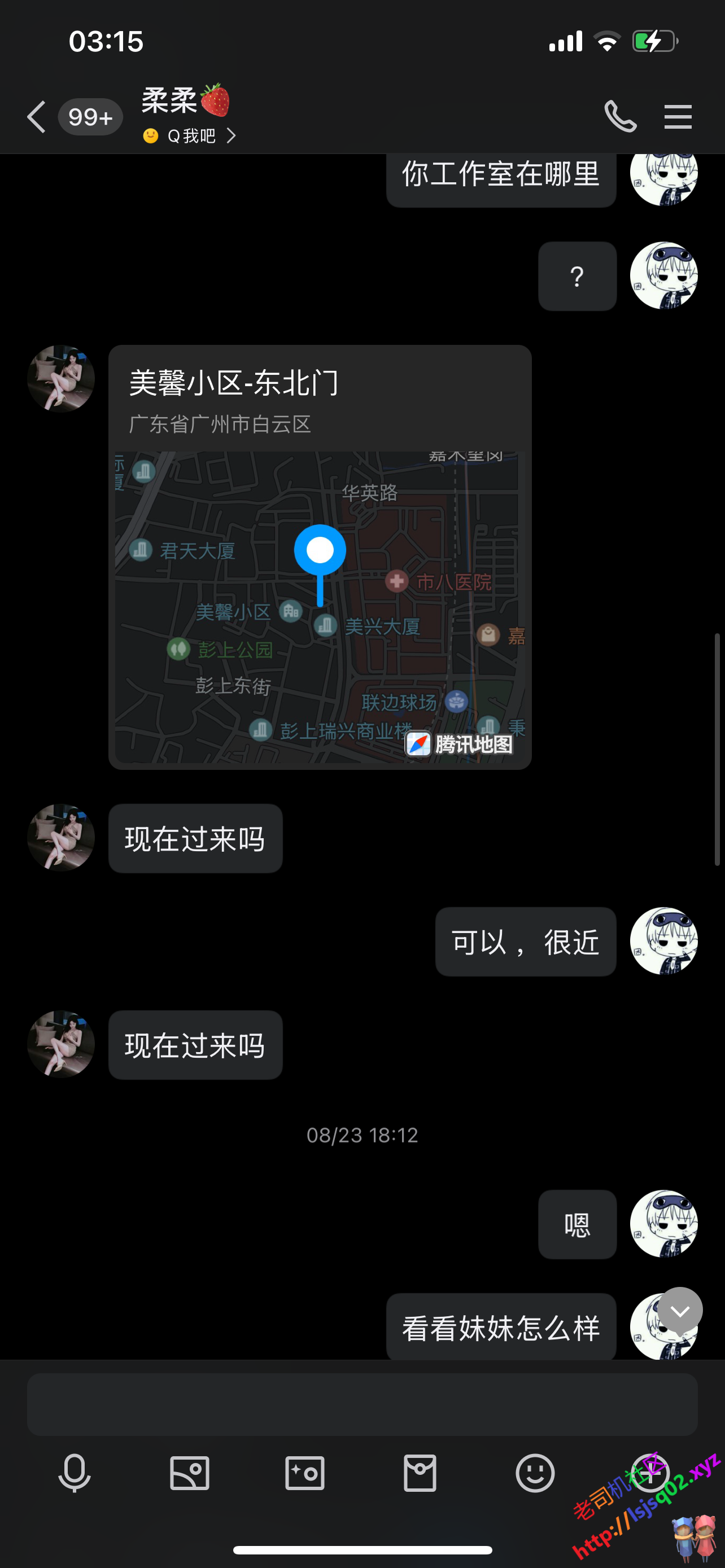Screen dimensions: 725x1568
Task: Tap the message input field
Action: 362,1404
